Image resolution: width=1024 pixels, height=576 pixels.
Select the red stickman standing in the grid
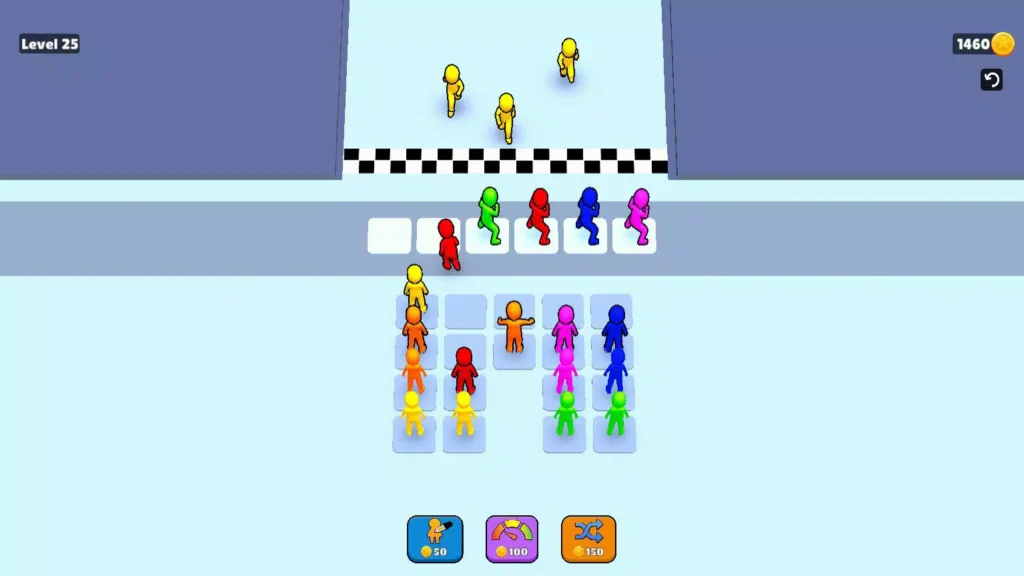464,370
